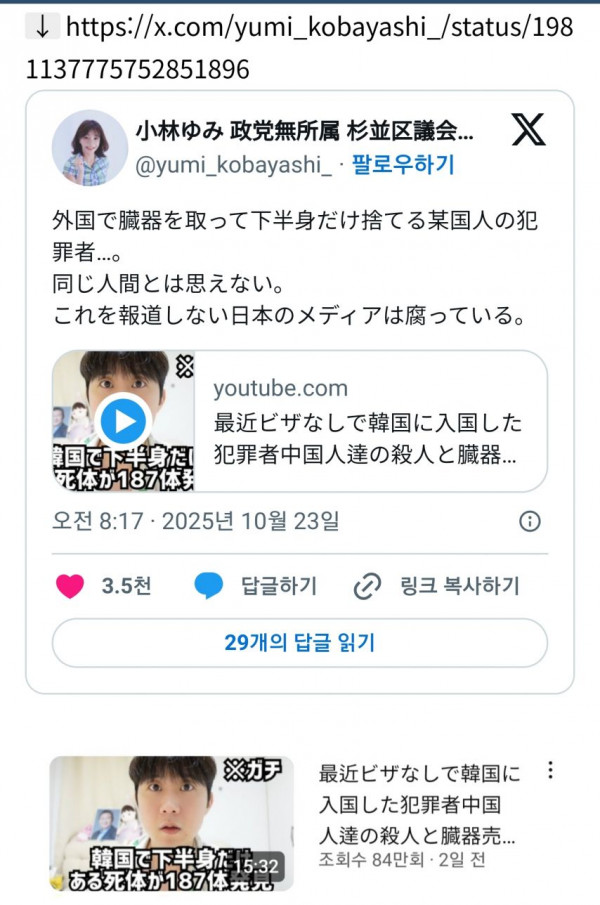
Task: Copy the tweet link with 링크 복사하기
Action: 437,586
